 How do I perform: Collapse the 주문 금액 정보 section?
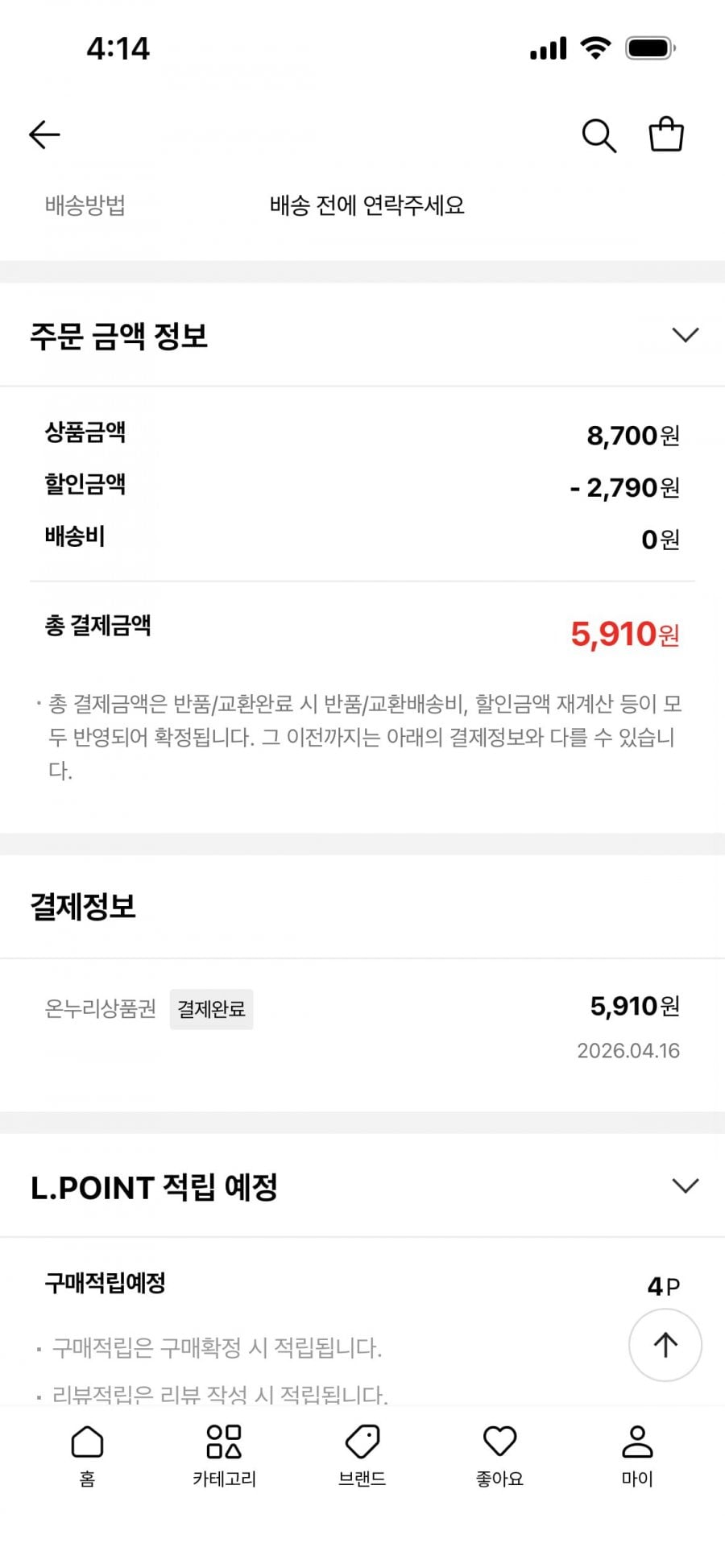click(685, 334)
